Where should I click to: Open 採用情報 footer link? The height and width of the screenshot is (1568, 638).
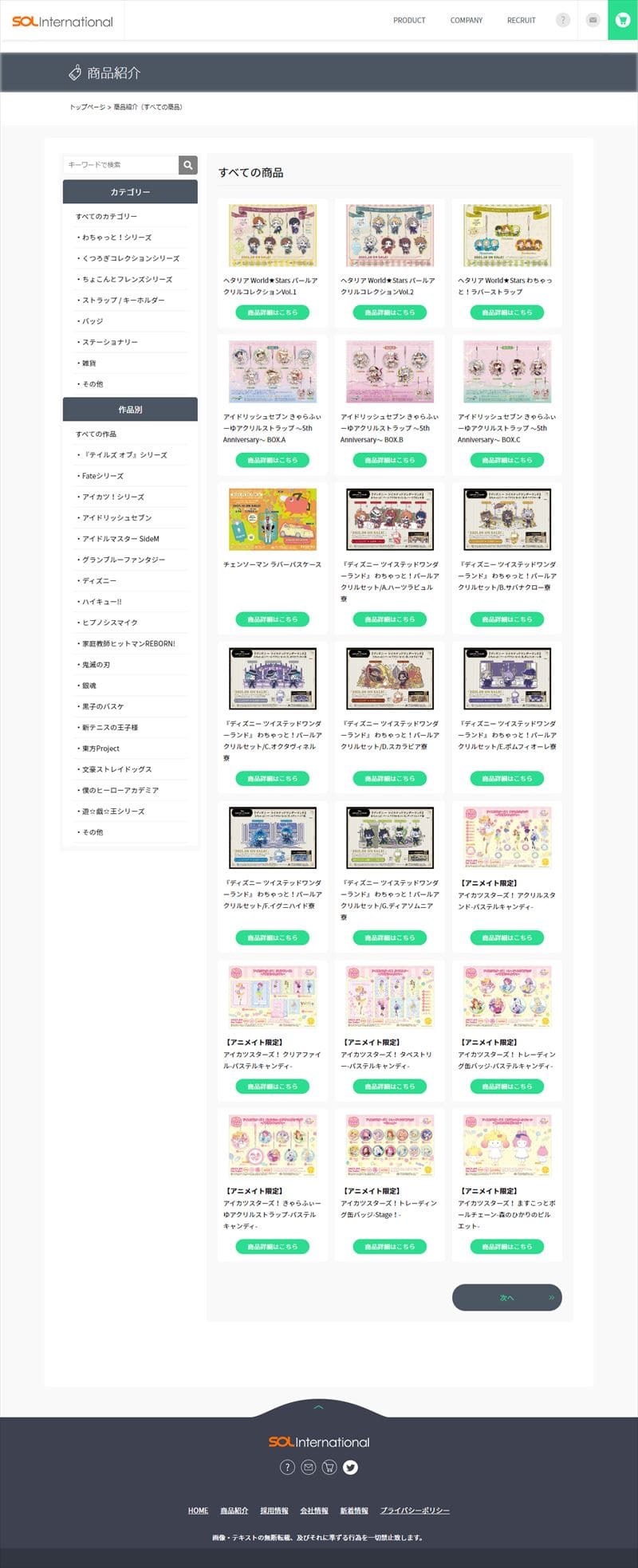tap(274, 1511)
